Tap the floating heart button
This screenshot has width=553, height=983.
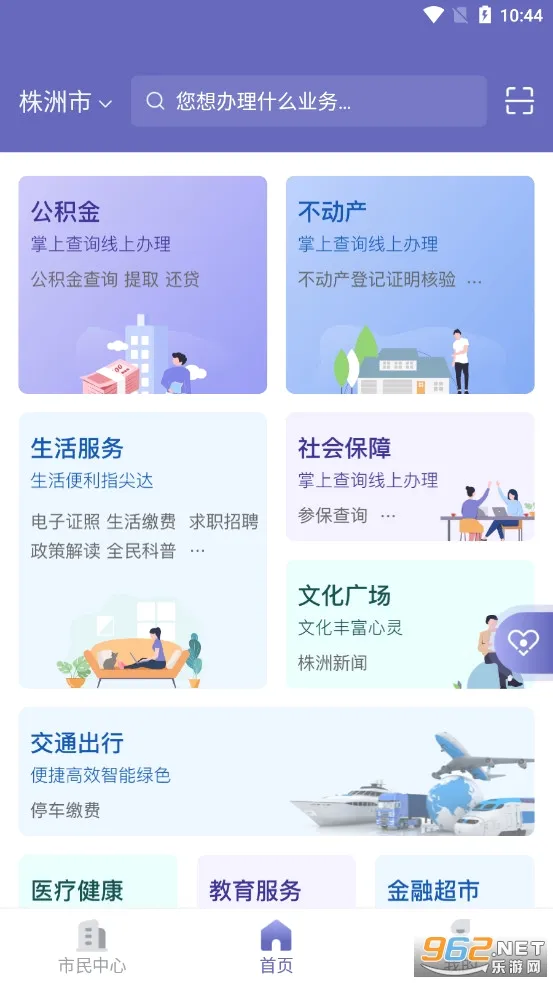pos(525,642)
